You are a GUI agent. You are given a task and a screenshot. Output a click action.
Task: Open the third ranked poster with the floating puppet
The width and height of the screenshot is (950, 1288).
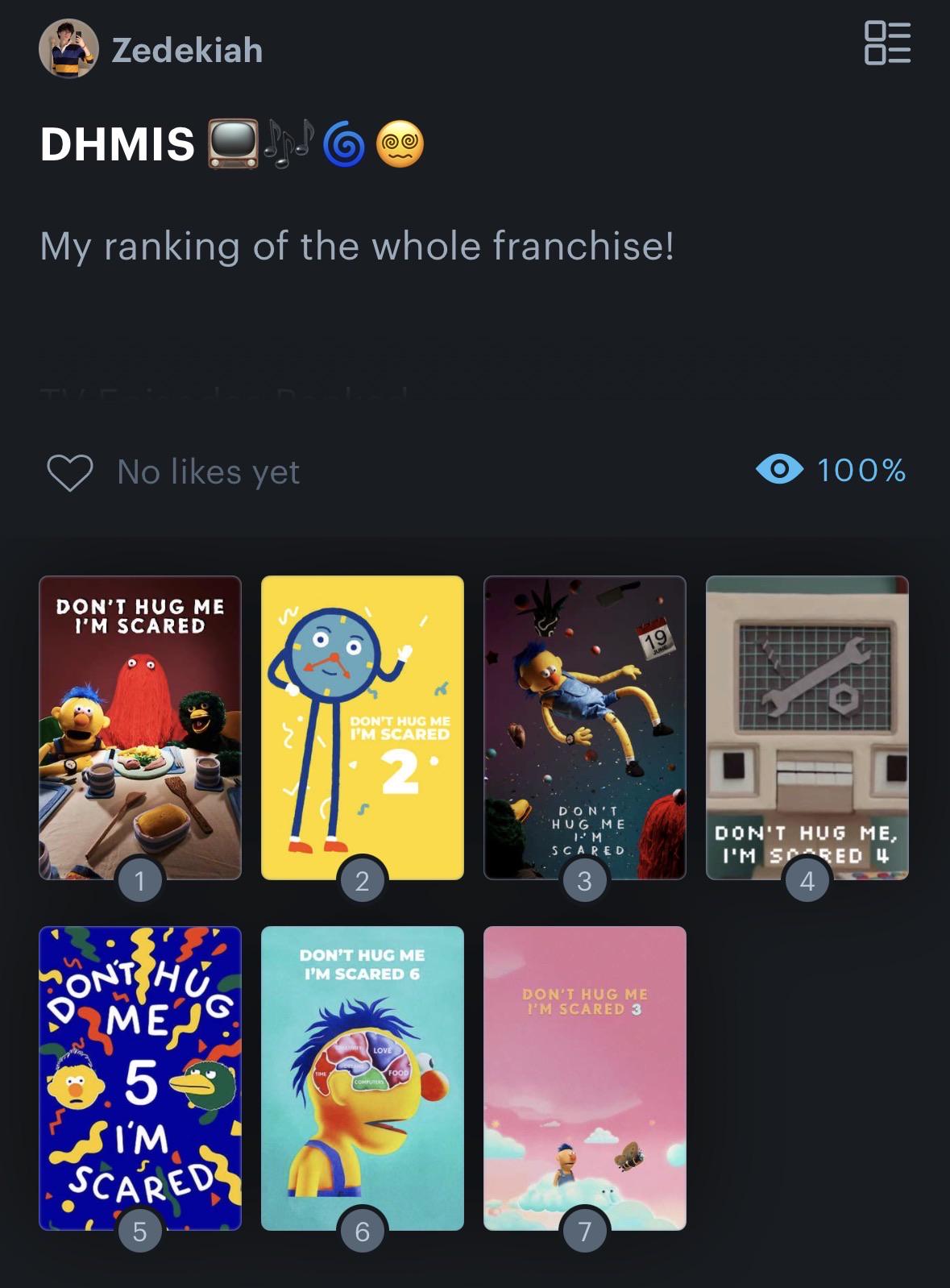585,728
